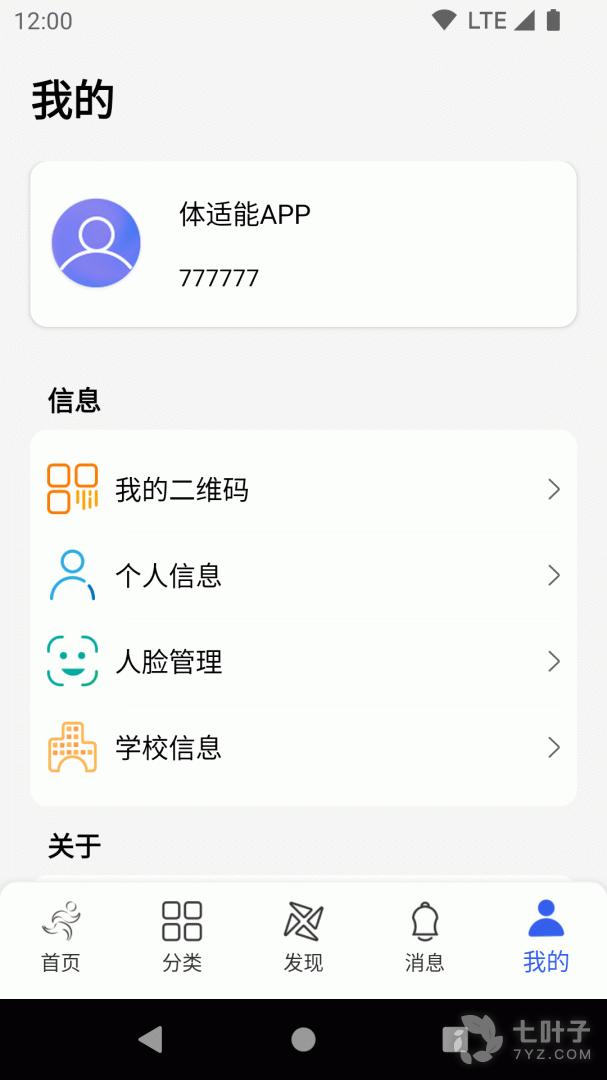Viewport: 607px width, 1080px height.
Task: Go to the 消息 tab
Action: coord(425,937)
